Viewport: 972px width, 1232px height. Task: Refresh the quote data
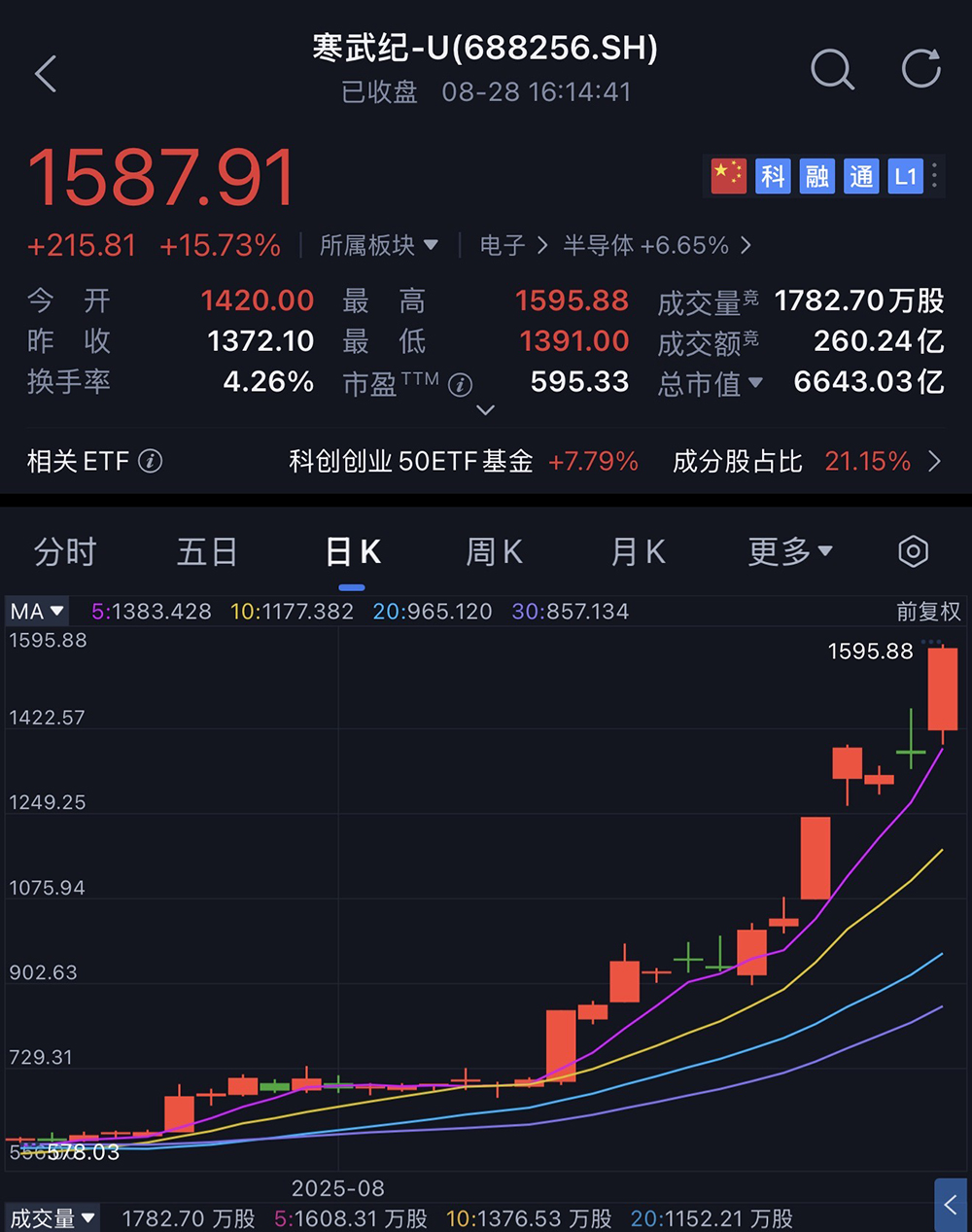[920, 70]
